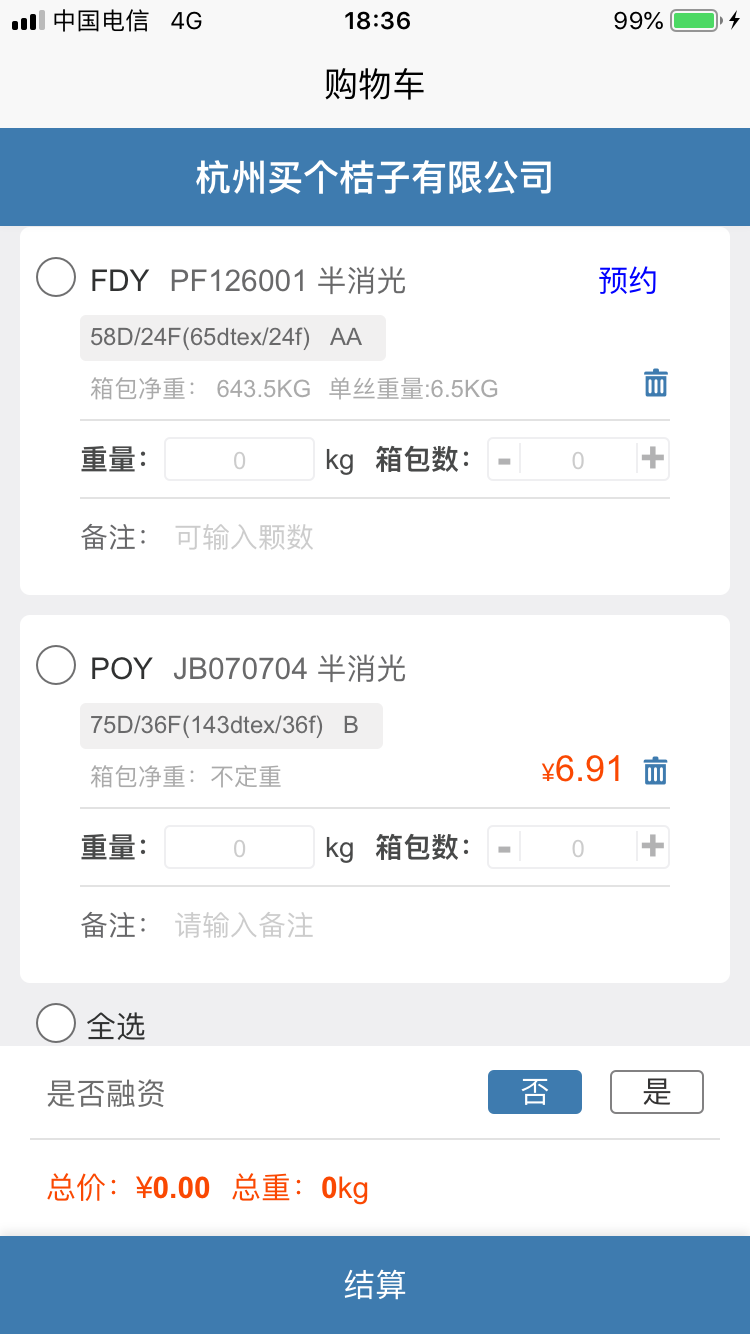Choose 否 for 是否融资
750x1334 pixels.
[x=535, y=1092]
